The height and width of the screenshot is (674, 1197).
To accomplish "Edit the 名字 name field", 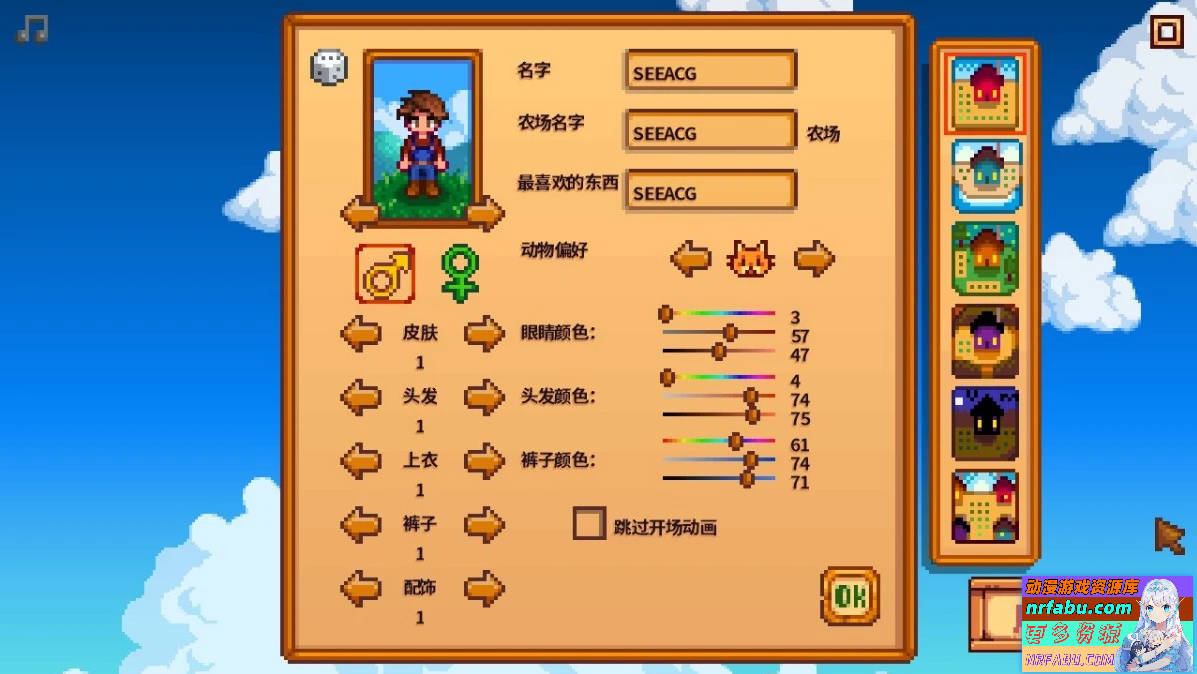I will [x=710, y=72].
